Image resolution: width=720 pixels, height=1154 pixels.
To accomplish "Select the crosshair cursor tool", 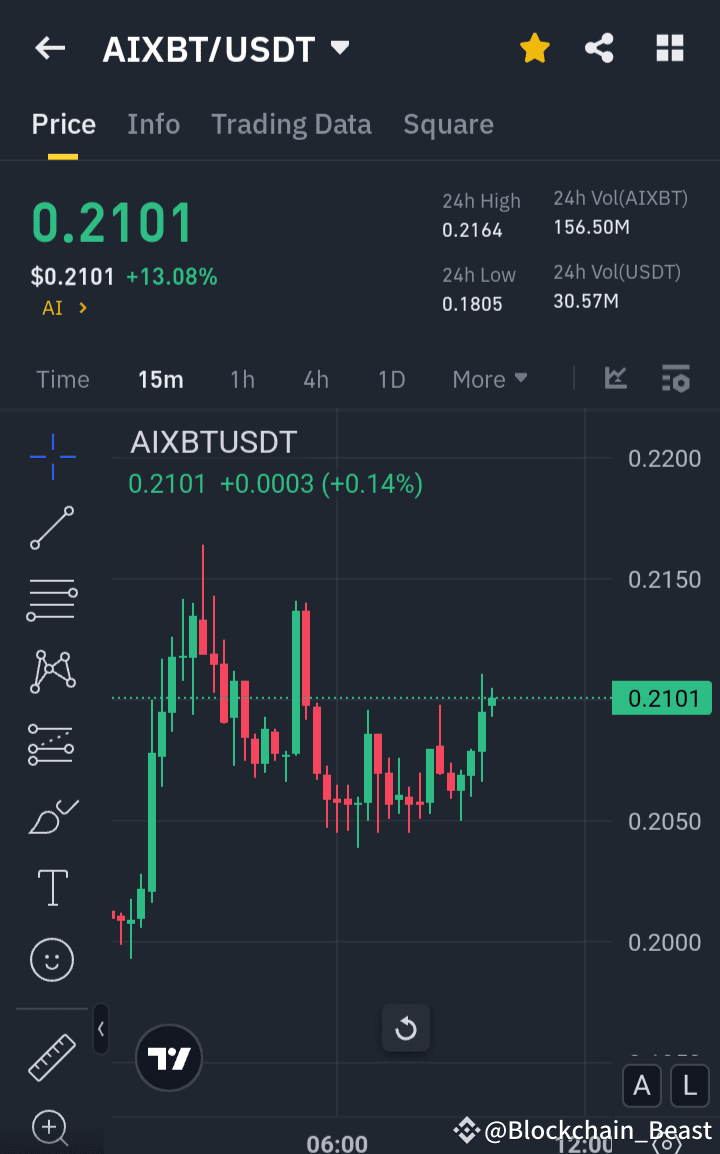I will click(51, 457).
